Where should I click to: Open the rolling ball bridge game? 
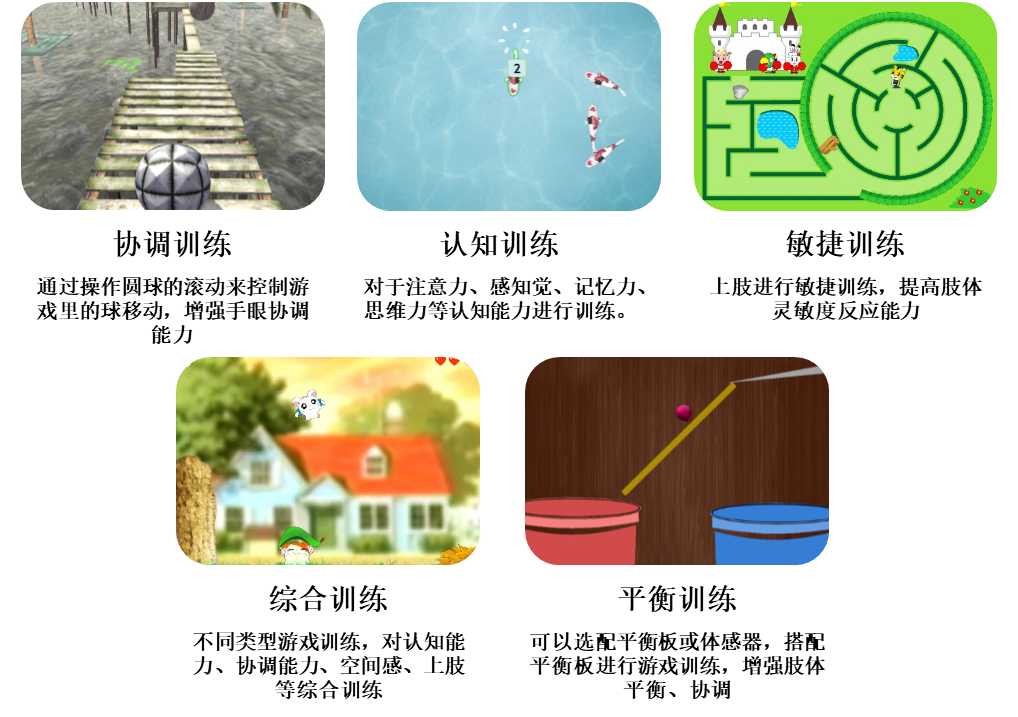tap(173, 106)
